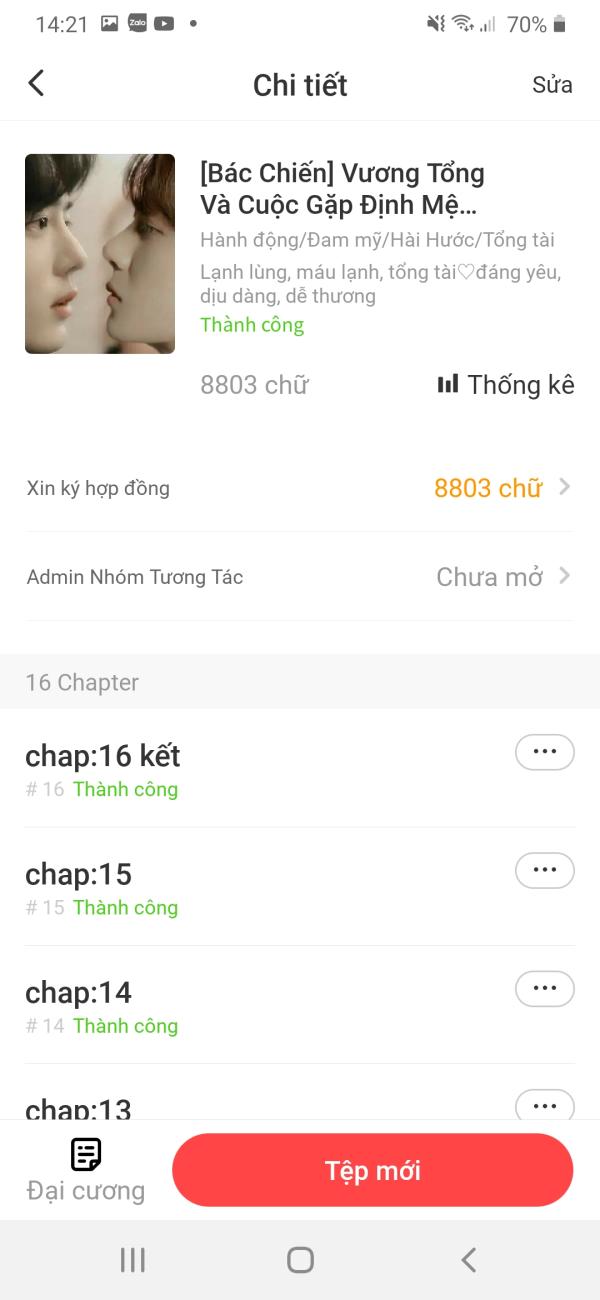Tap the story cover image
The height and width of the screenshot is (1300, 600).
point(100,254)
